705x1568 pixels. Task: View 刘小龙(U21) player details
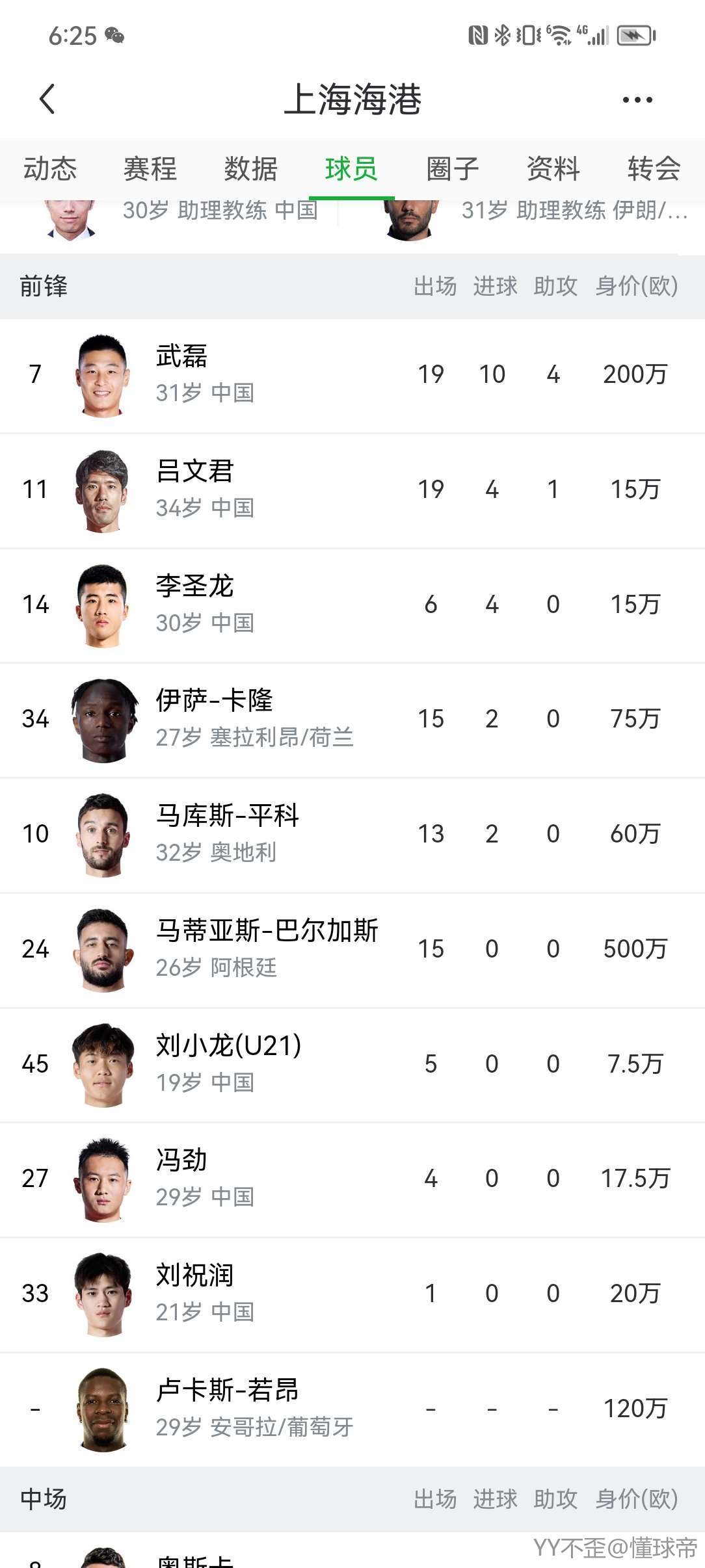[x=352, y=1065]
